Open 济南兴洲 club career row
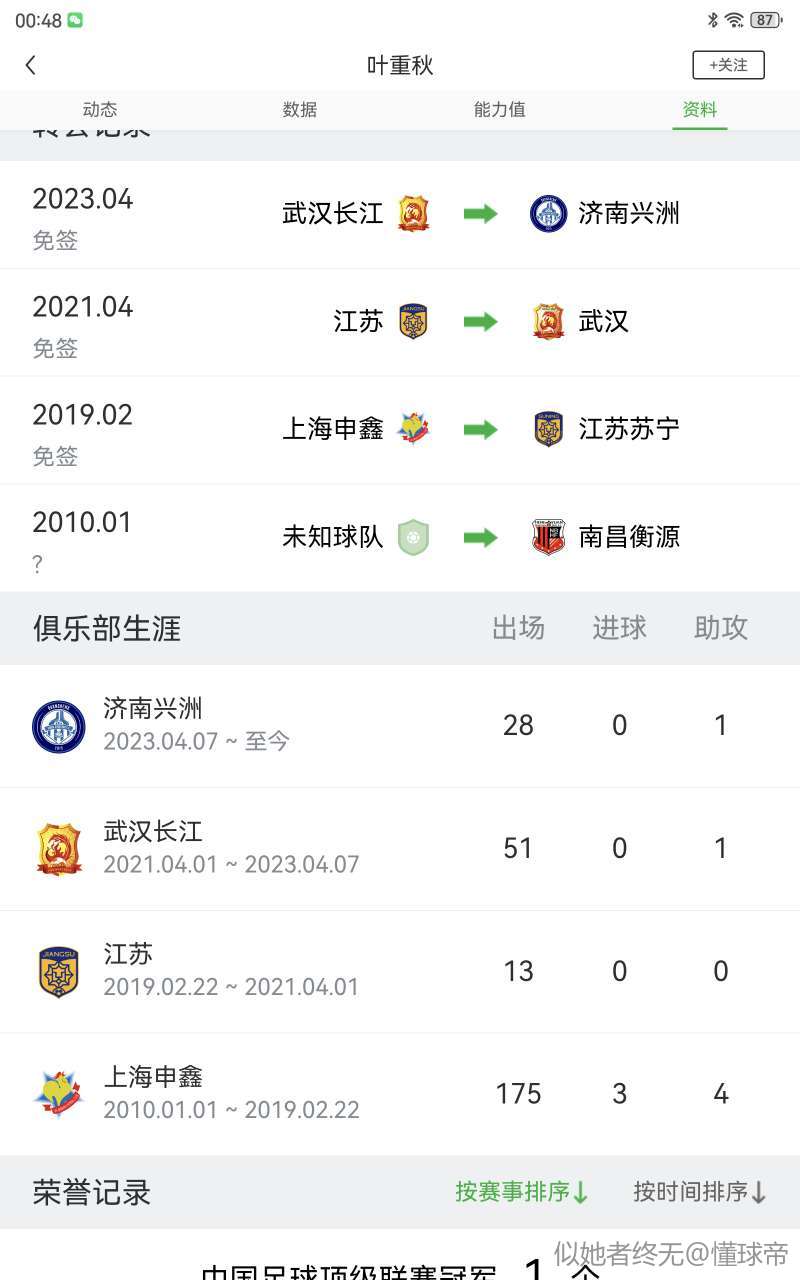 400,726
